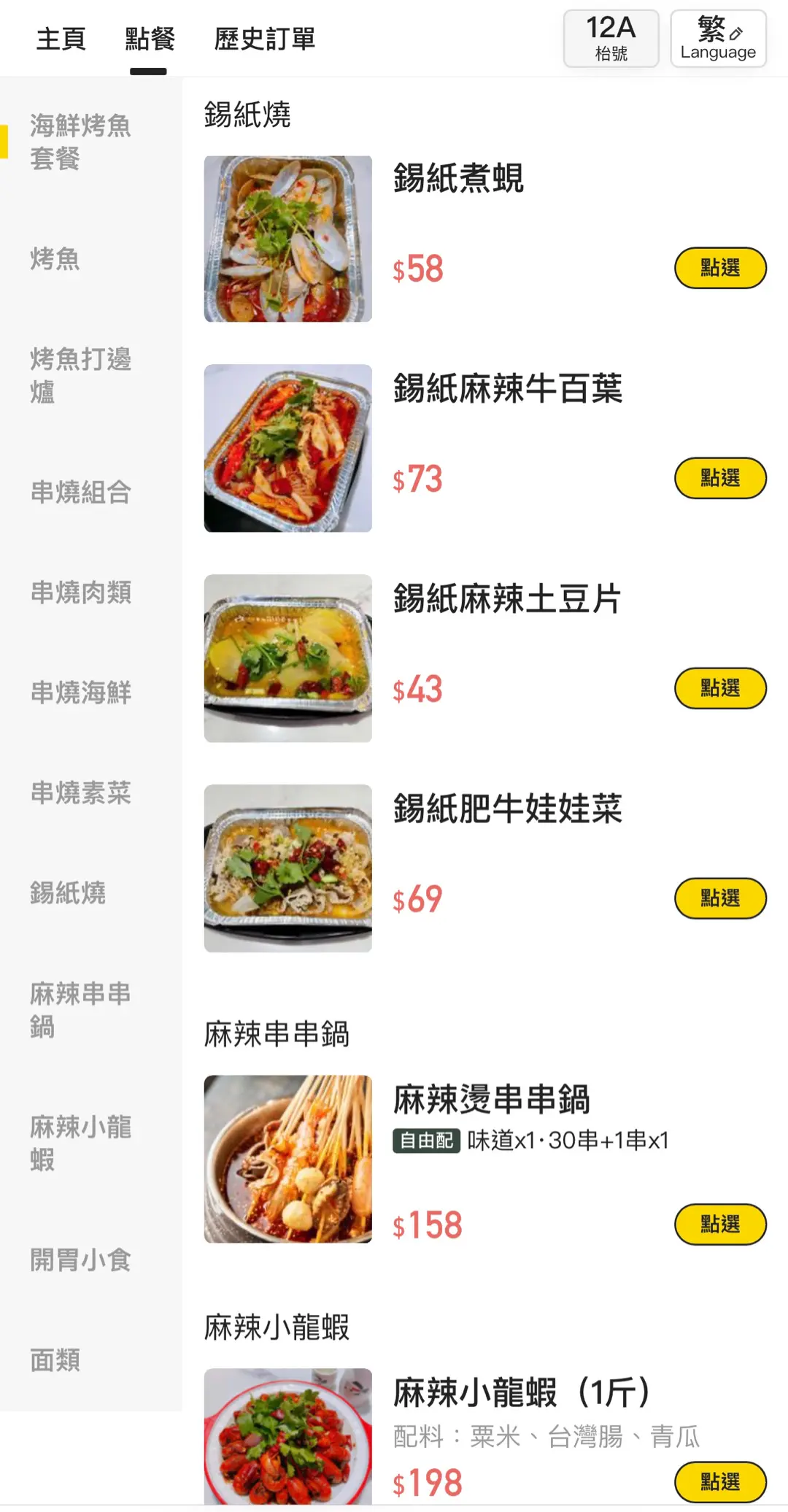Go to the 烤魚打邊爐 category
This screenshot has width=788, height=1512.
coord(80,376)
